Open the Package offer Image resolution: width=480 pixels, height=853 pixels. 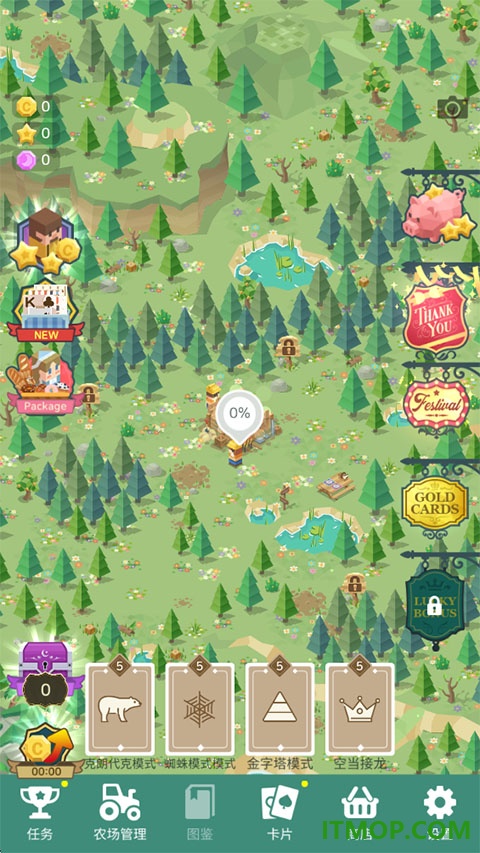click(x=45, y=382)
